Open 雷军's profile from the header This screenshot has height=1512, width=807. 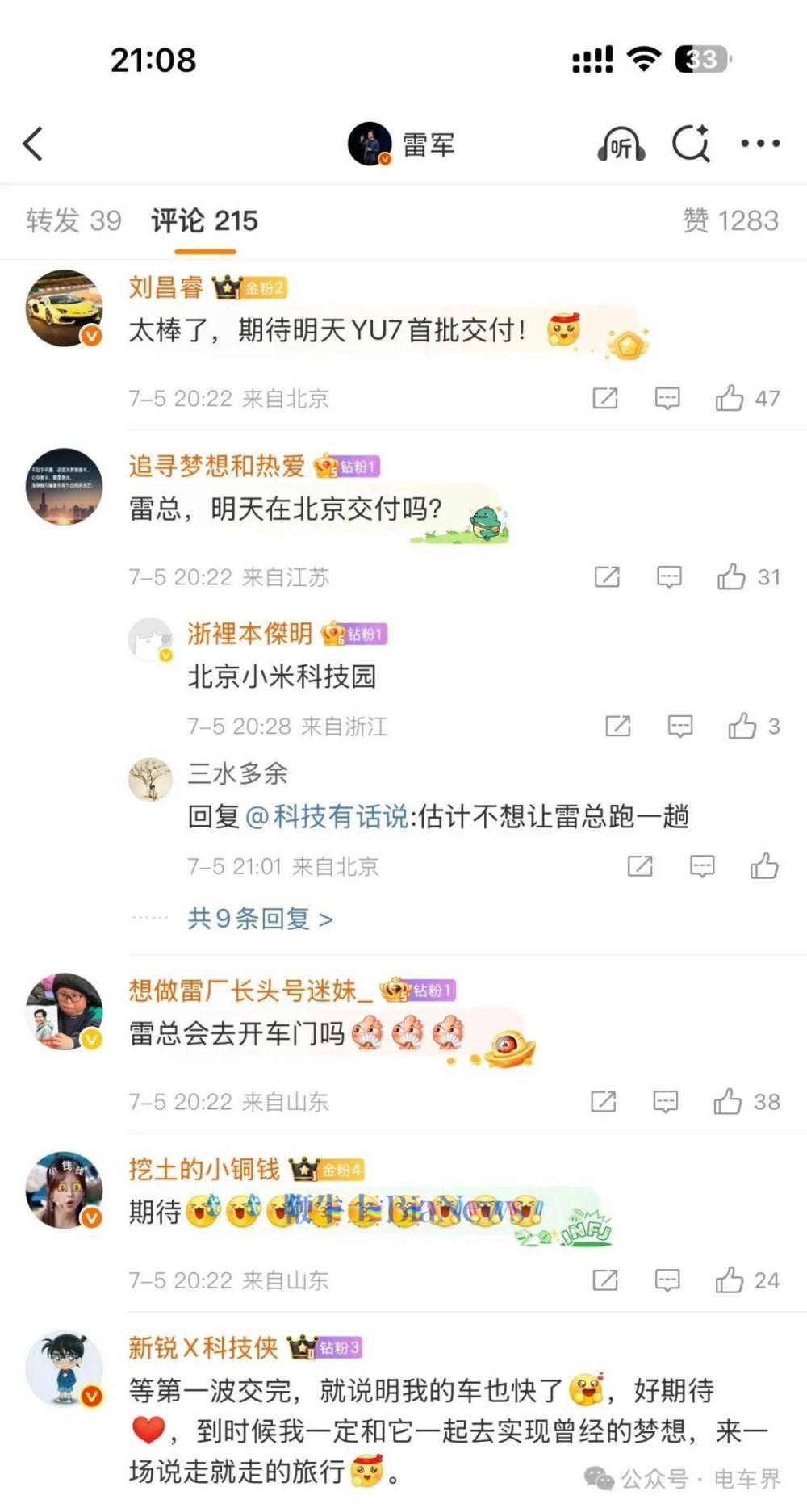click(x=402, y=144)
